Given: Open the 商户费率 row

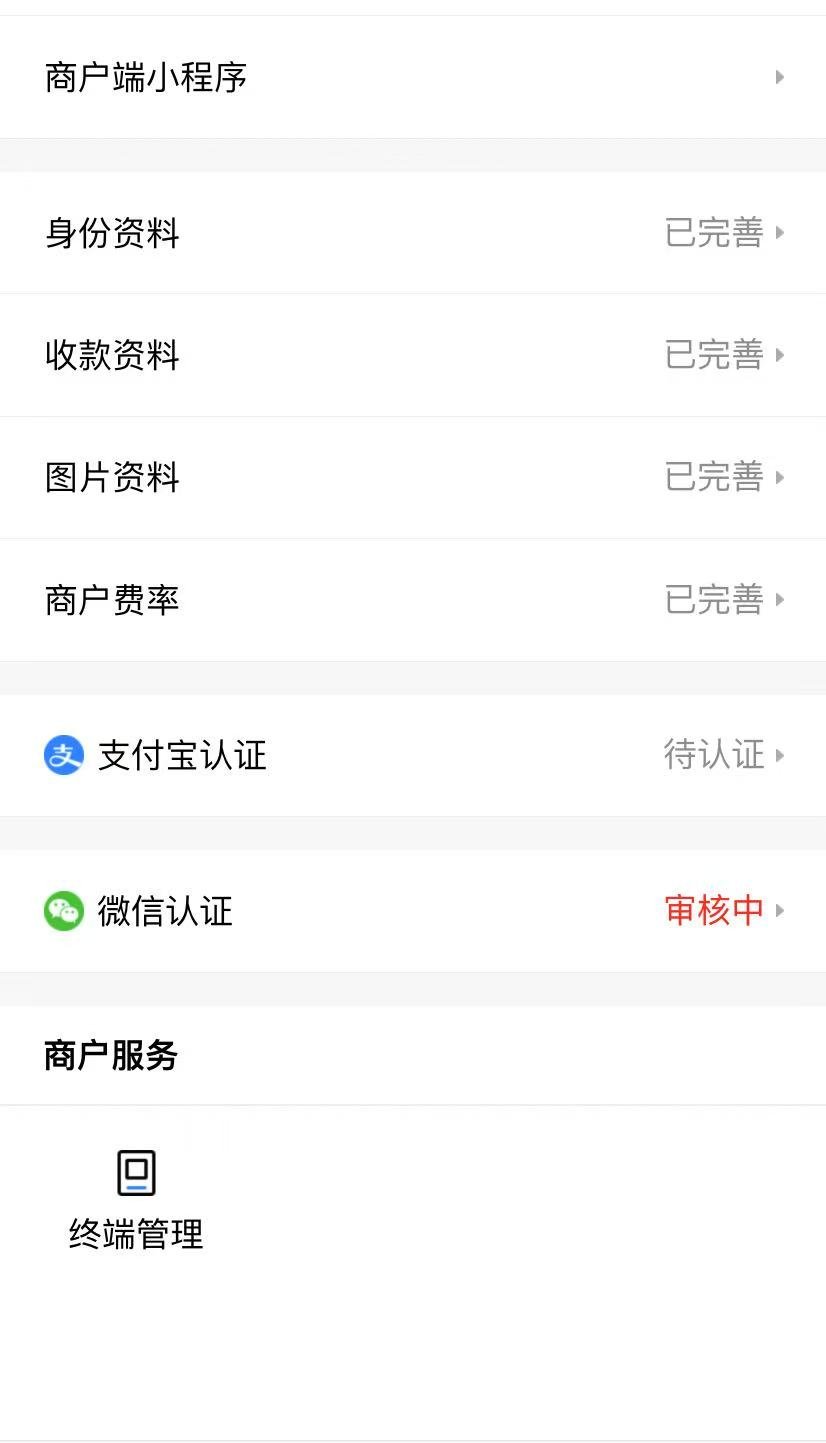Looking at the screenshot, I should (x=413, y=600).
